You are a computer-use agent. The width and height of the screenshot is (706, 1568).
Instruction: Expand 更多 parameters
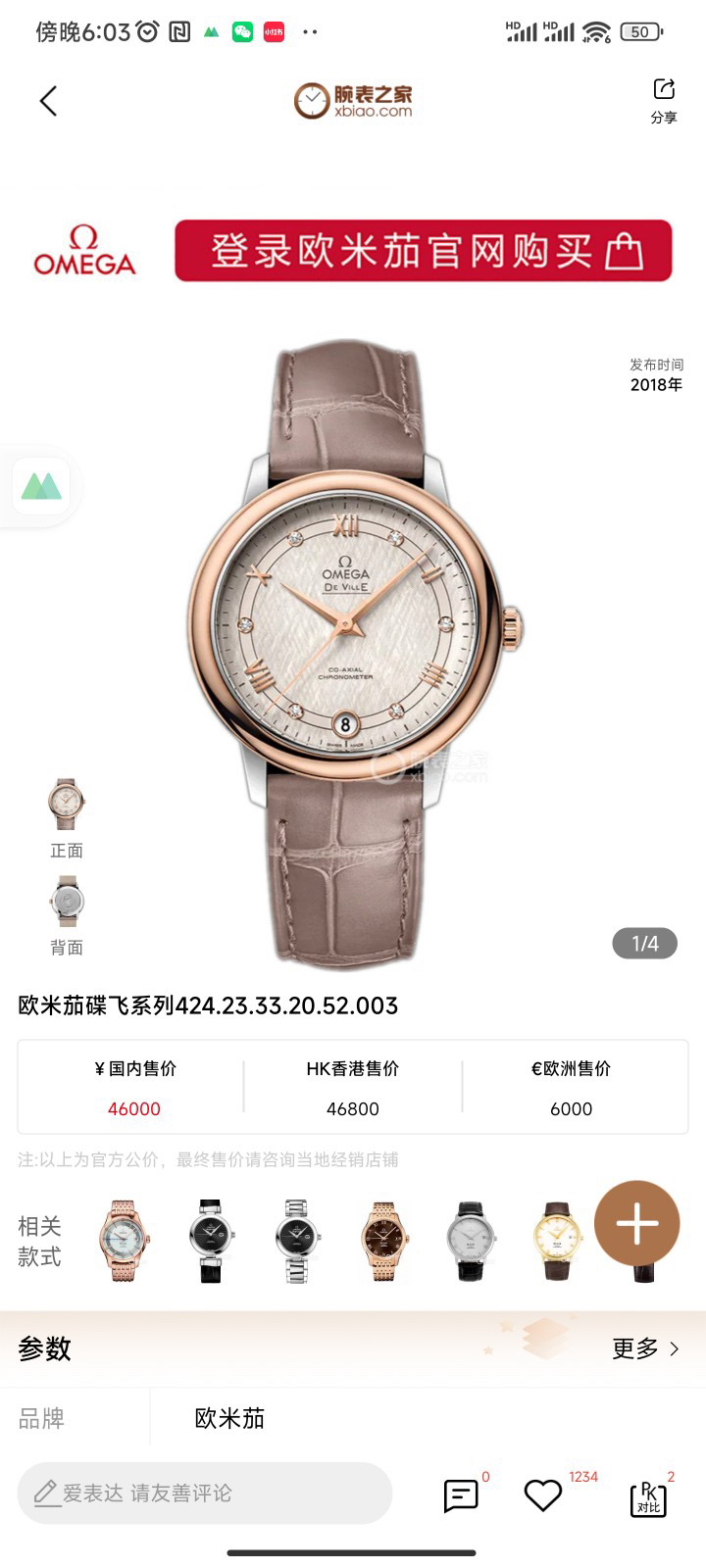click(645, 1348)
